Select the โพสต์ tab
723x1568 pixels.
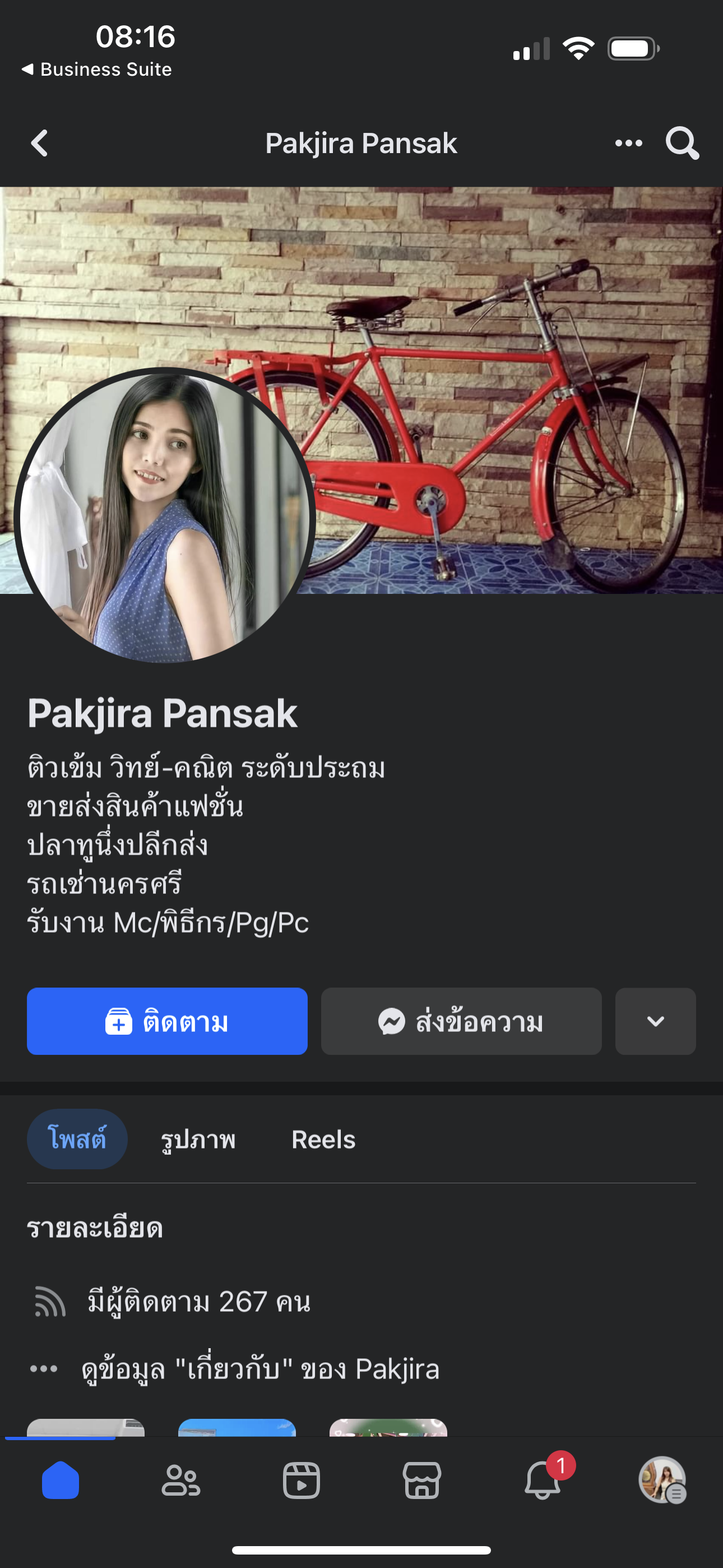point(77,1139)
